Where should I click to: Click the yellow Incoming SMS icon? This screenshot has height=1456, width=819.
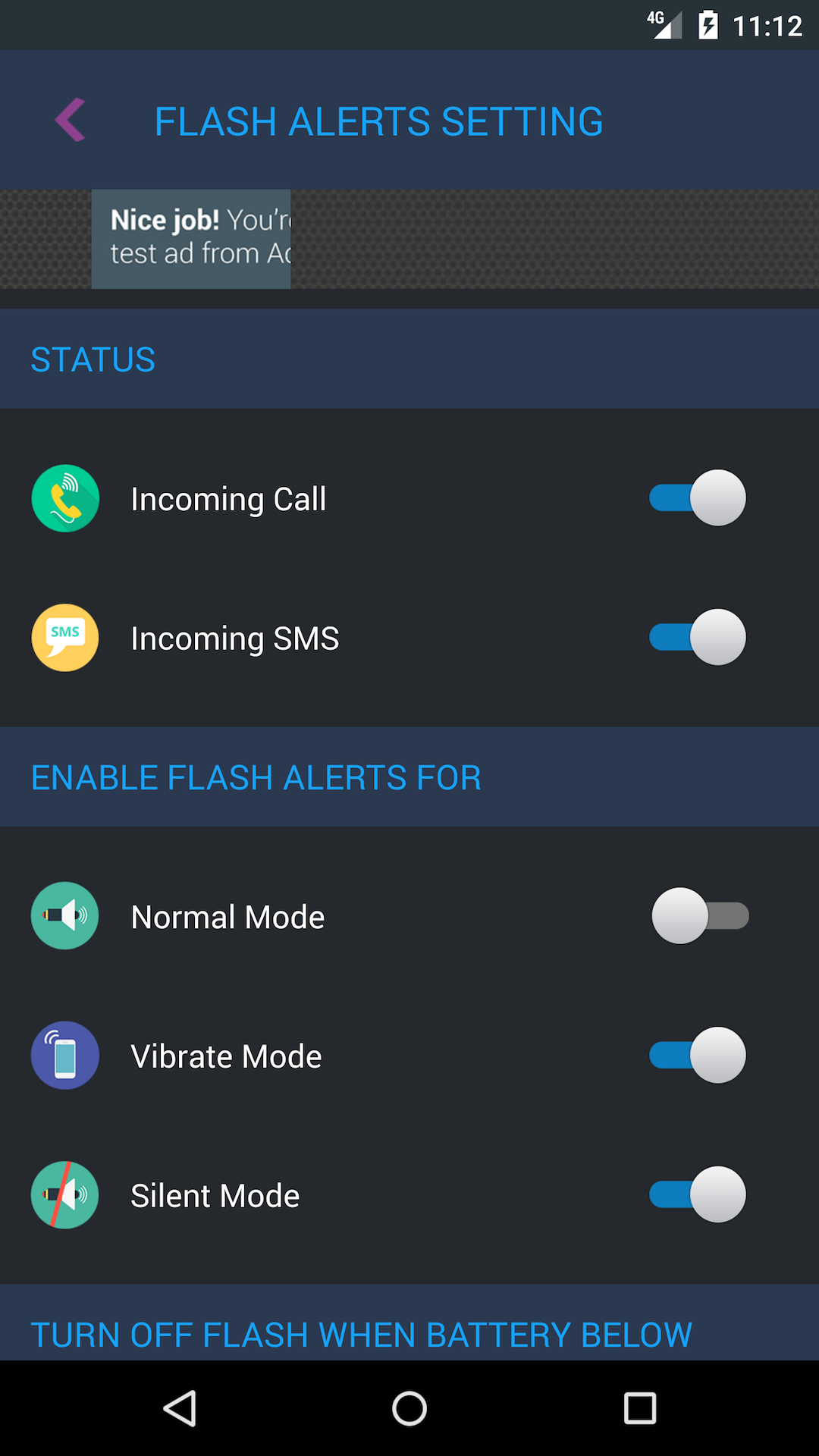click(65, 637)
